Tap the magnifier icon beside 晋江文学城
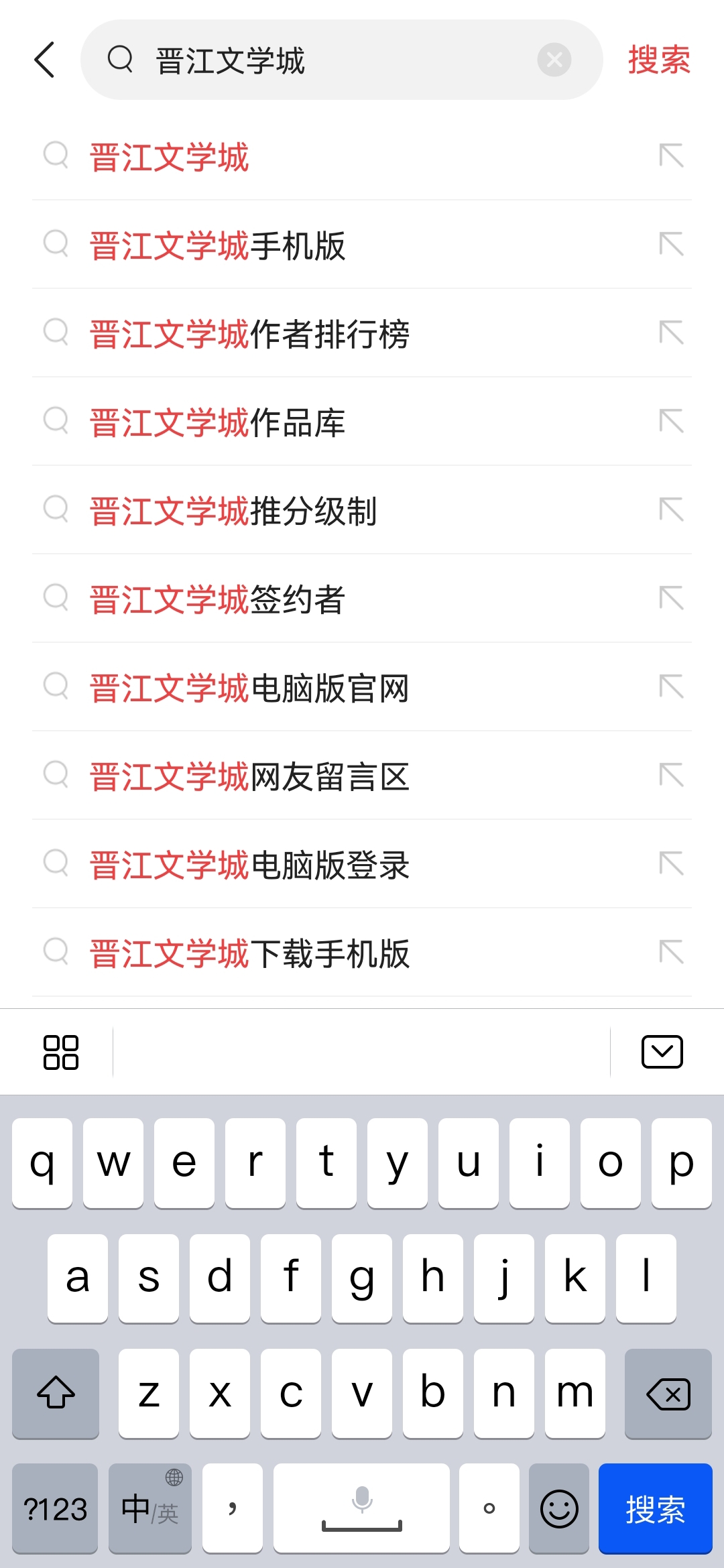Screen dimensions: 724x1568 pyautogui.click(x=58, y=156)
